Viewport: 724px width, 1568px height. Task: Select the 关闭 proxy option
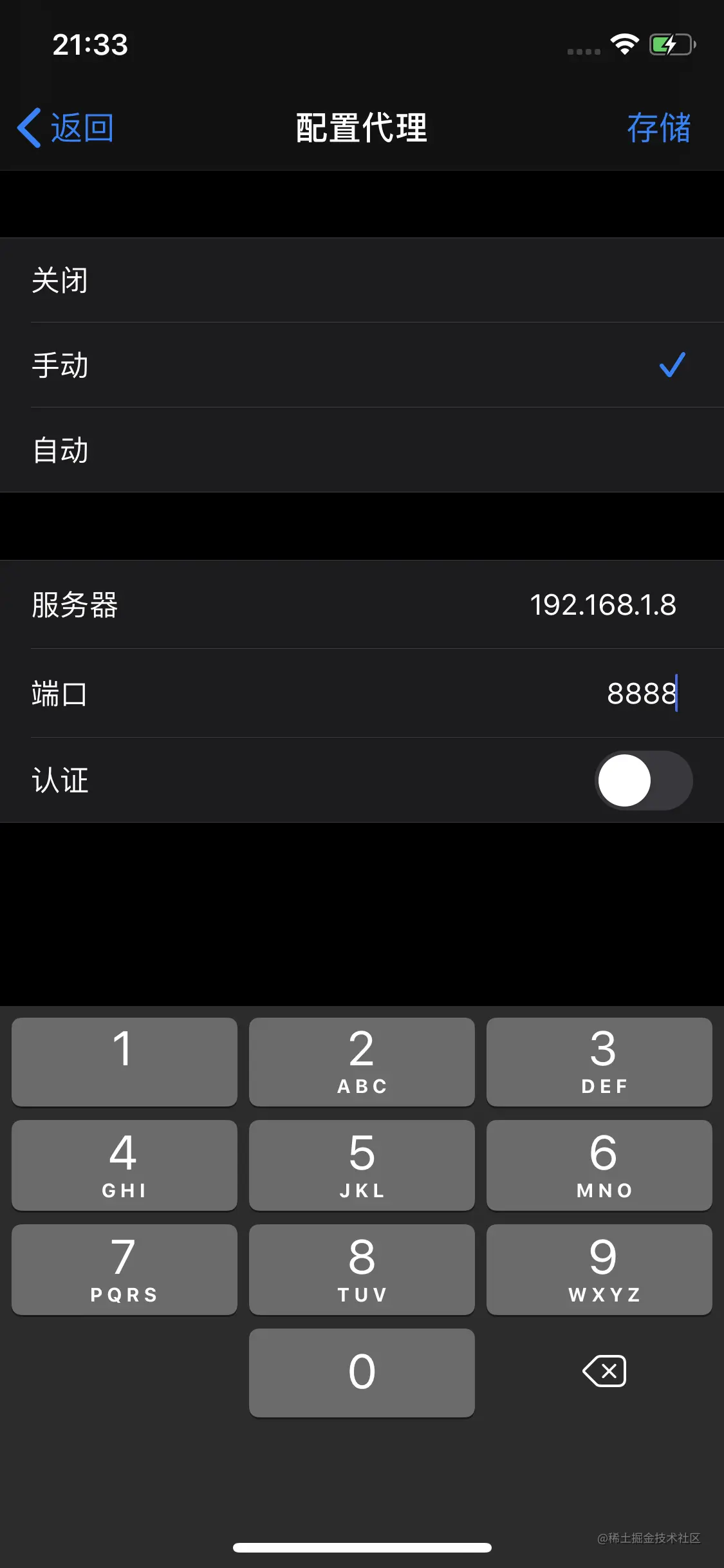(x=362, y=281)
